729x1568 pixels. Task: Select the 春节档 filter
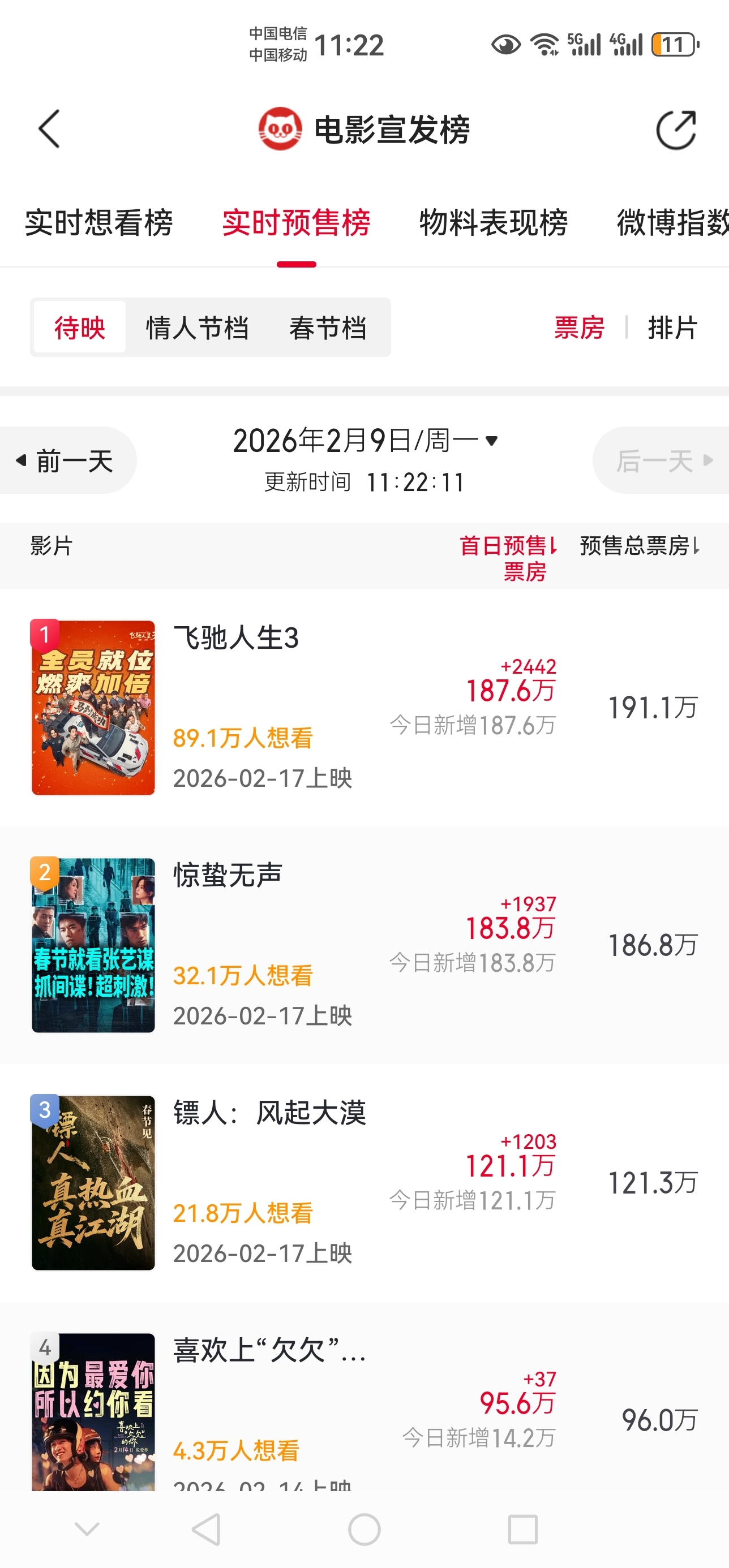pos(328,328)
